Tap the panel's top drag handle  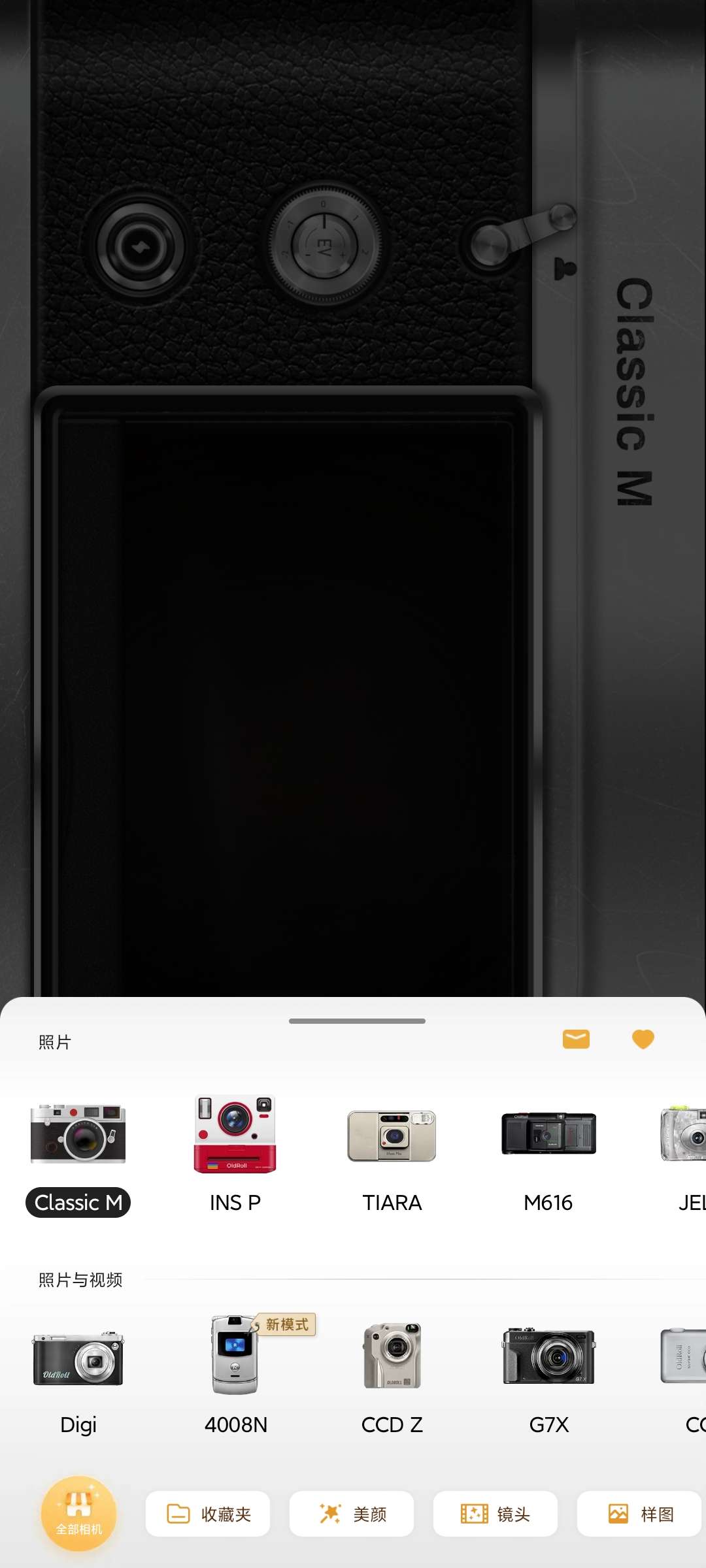pyautogui.click(x=357, y=1021)
